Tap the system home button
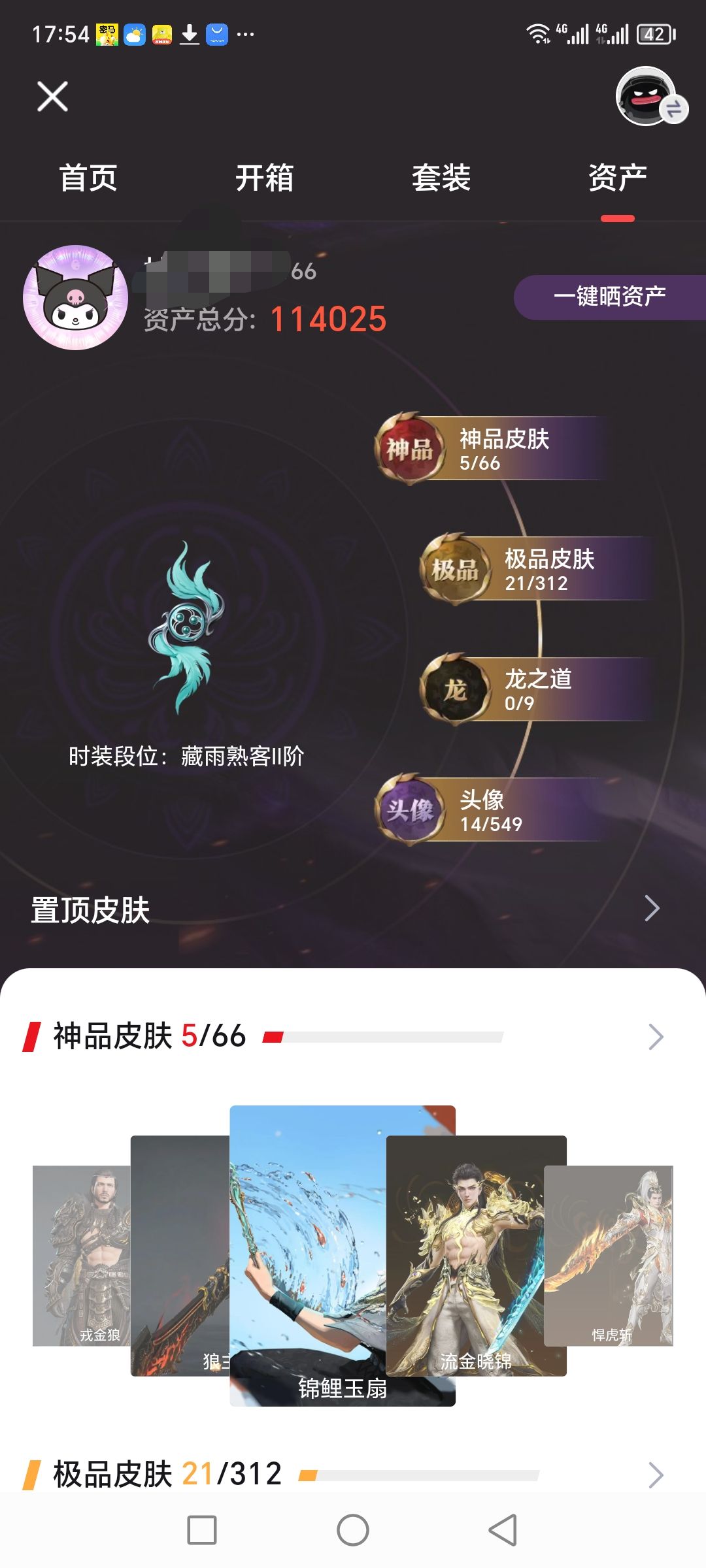The width and height of the screenshot is (706, 1568). tap(353, 1530)
